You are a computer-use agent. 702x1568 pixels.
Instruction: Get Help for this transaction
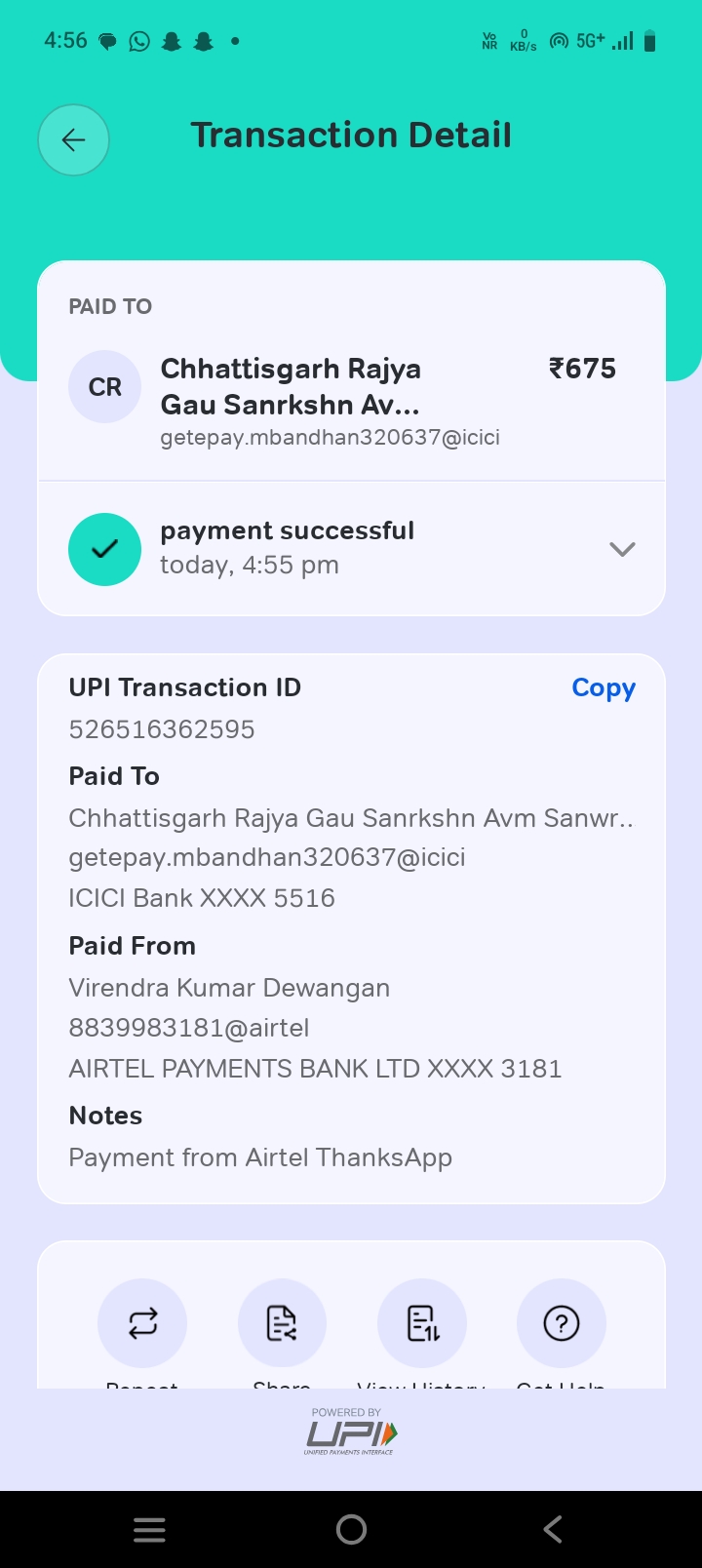coord(562,1323)
